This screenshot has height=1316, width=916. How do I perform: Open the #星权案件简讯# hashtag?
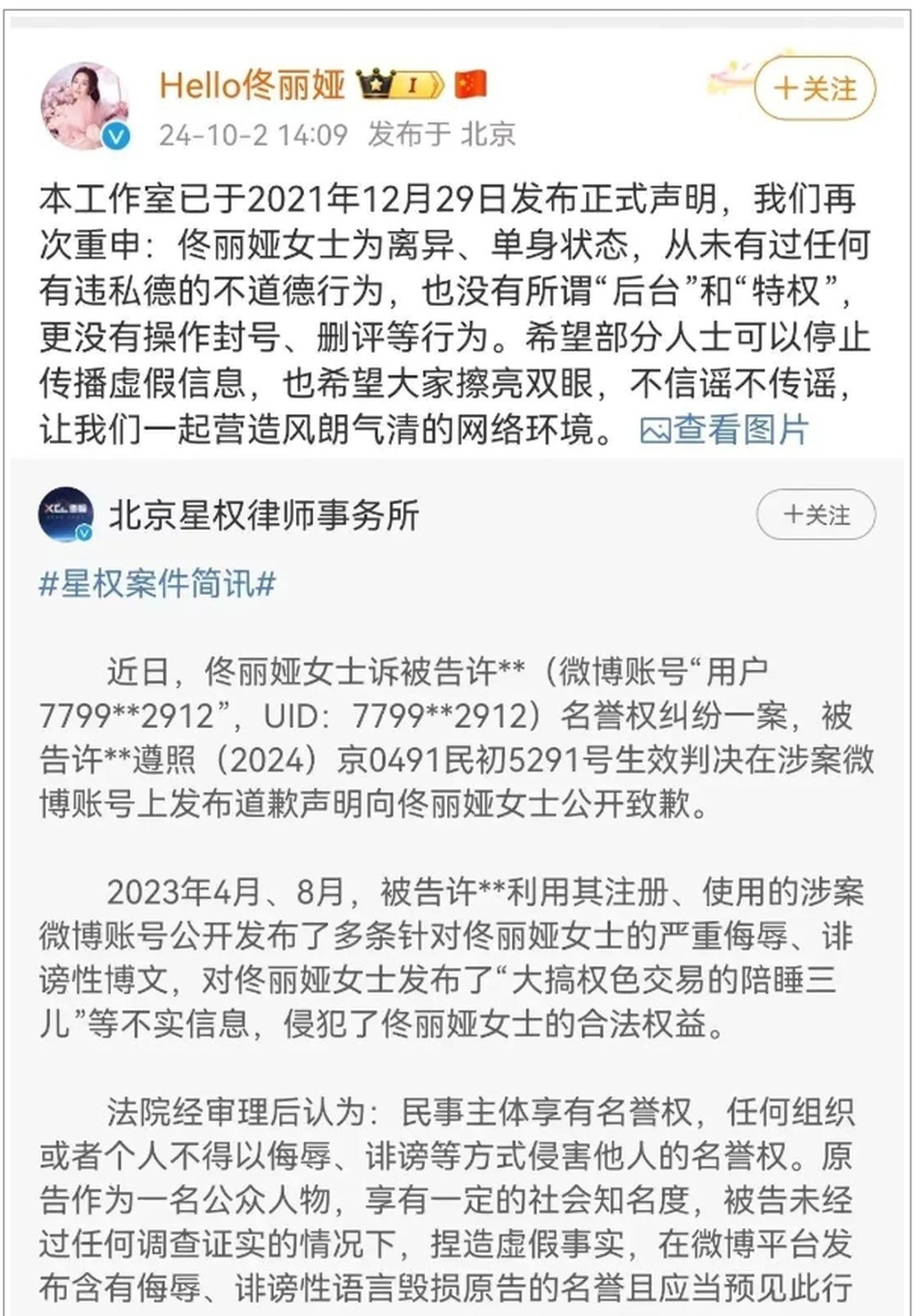coord(158,584)
